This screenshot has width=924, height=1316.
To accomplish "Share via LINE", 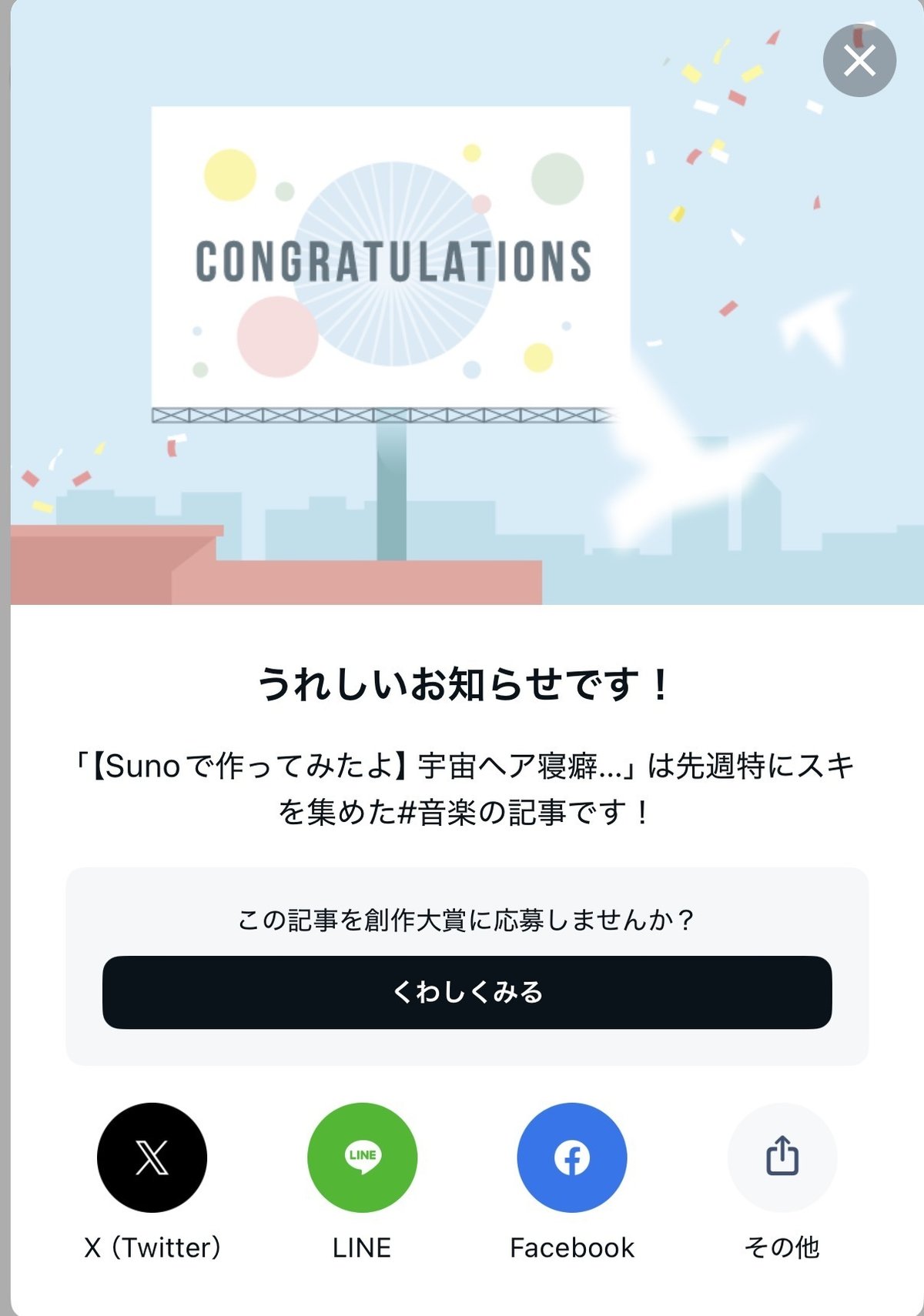I will pos(362,1157).
